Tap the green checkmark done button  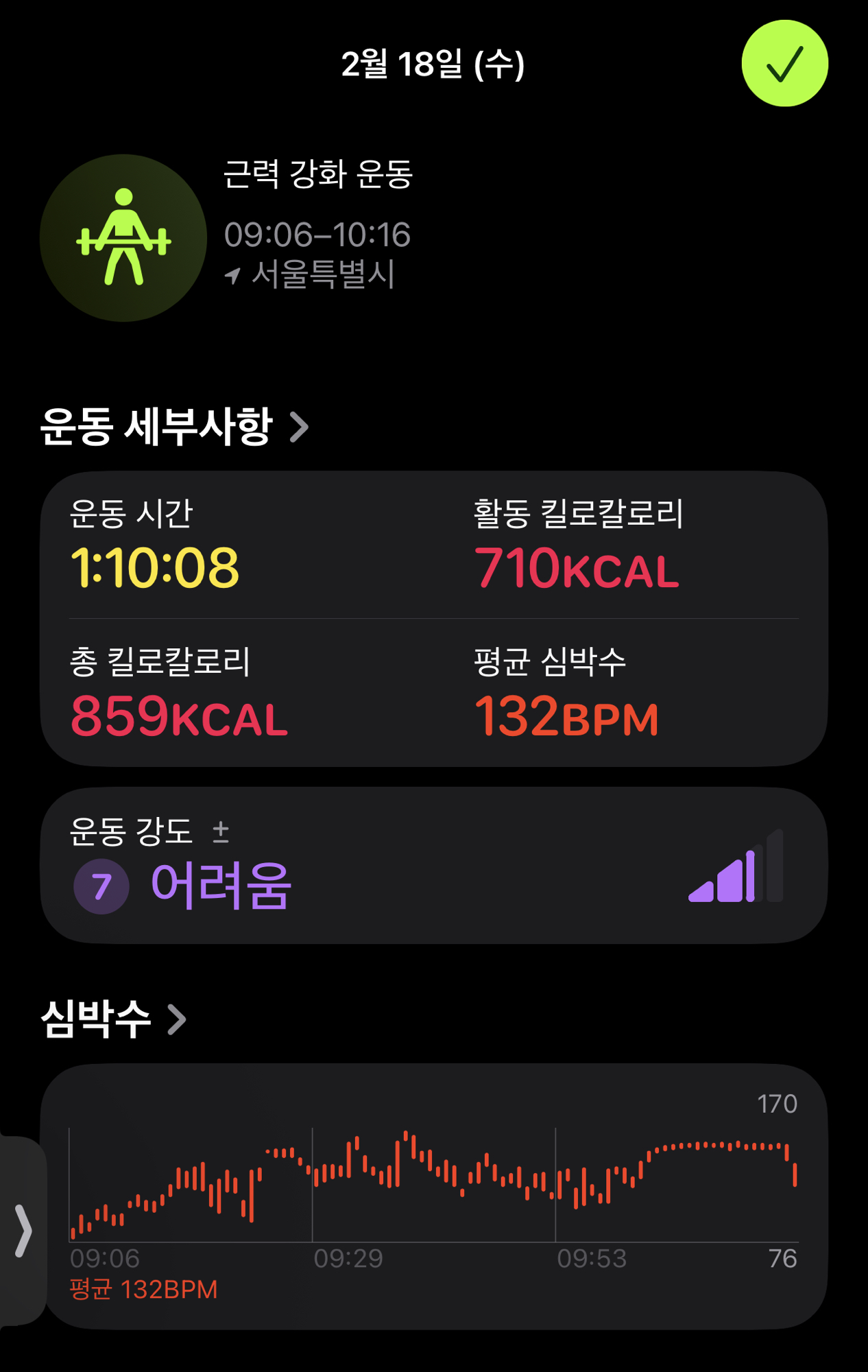(x=784, y=64)
